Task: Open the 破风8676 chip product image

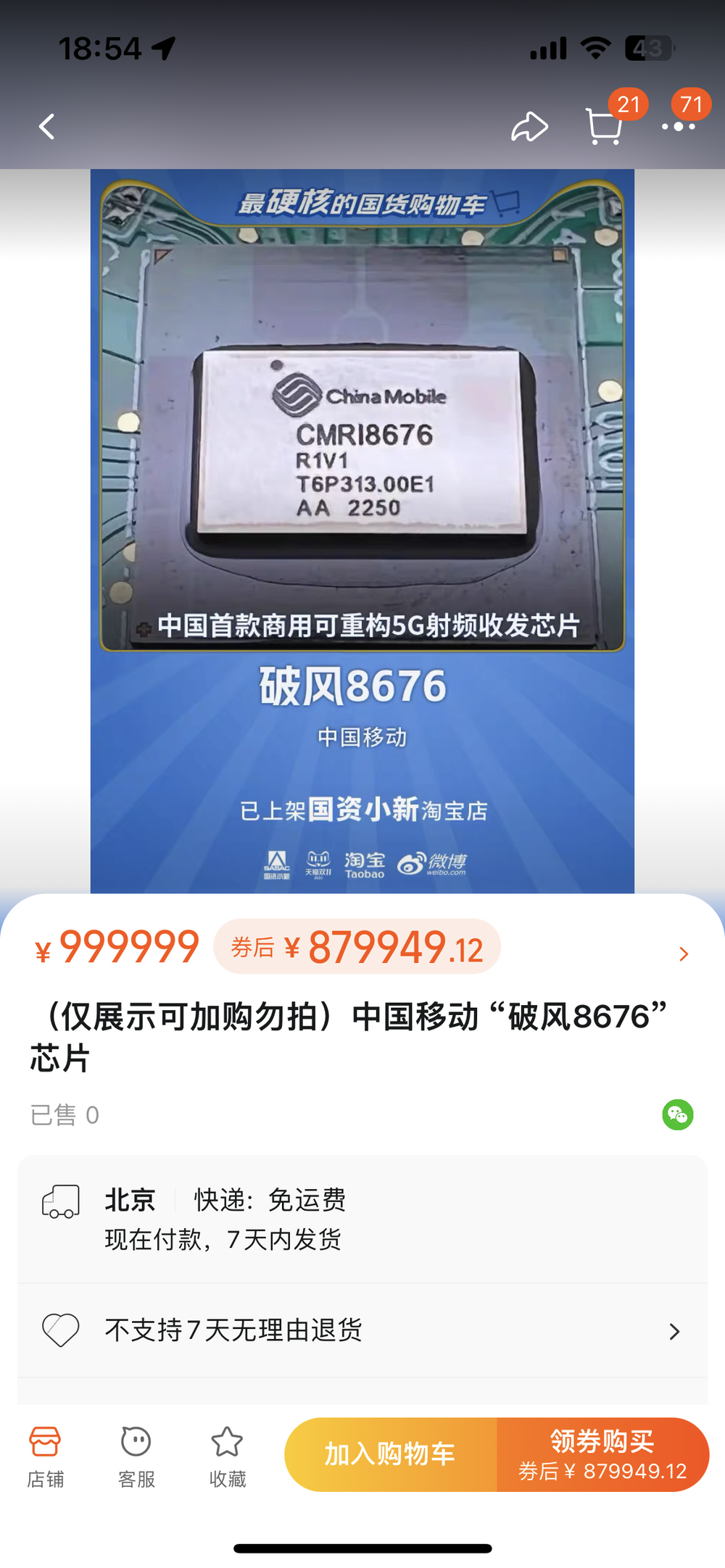Action: click(x=362, y=530)
